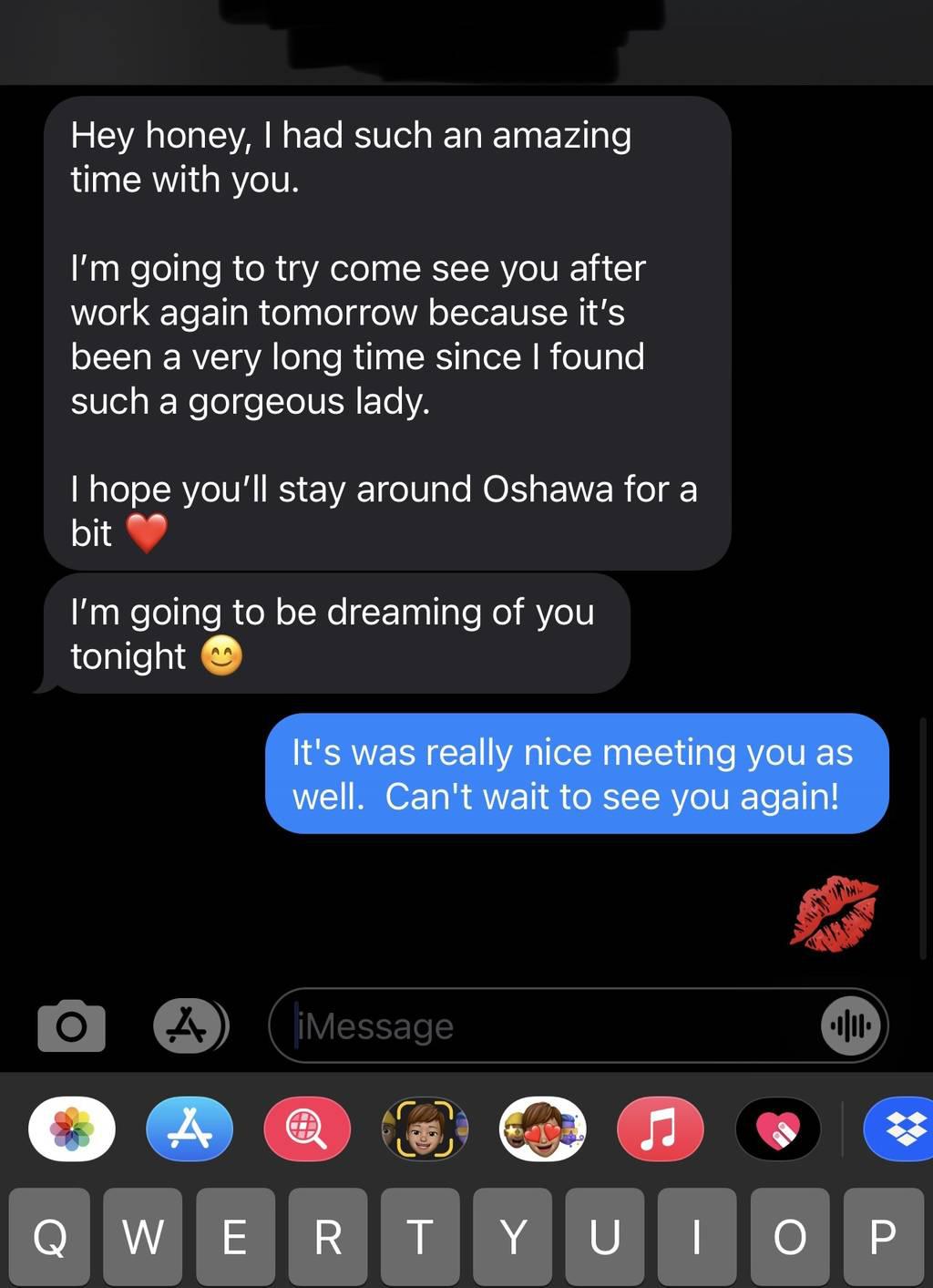Open the Memoji camera app
Screen dimensions: 933x1288
[425, 1128]
